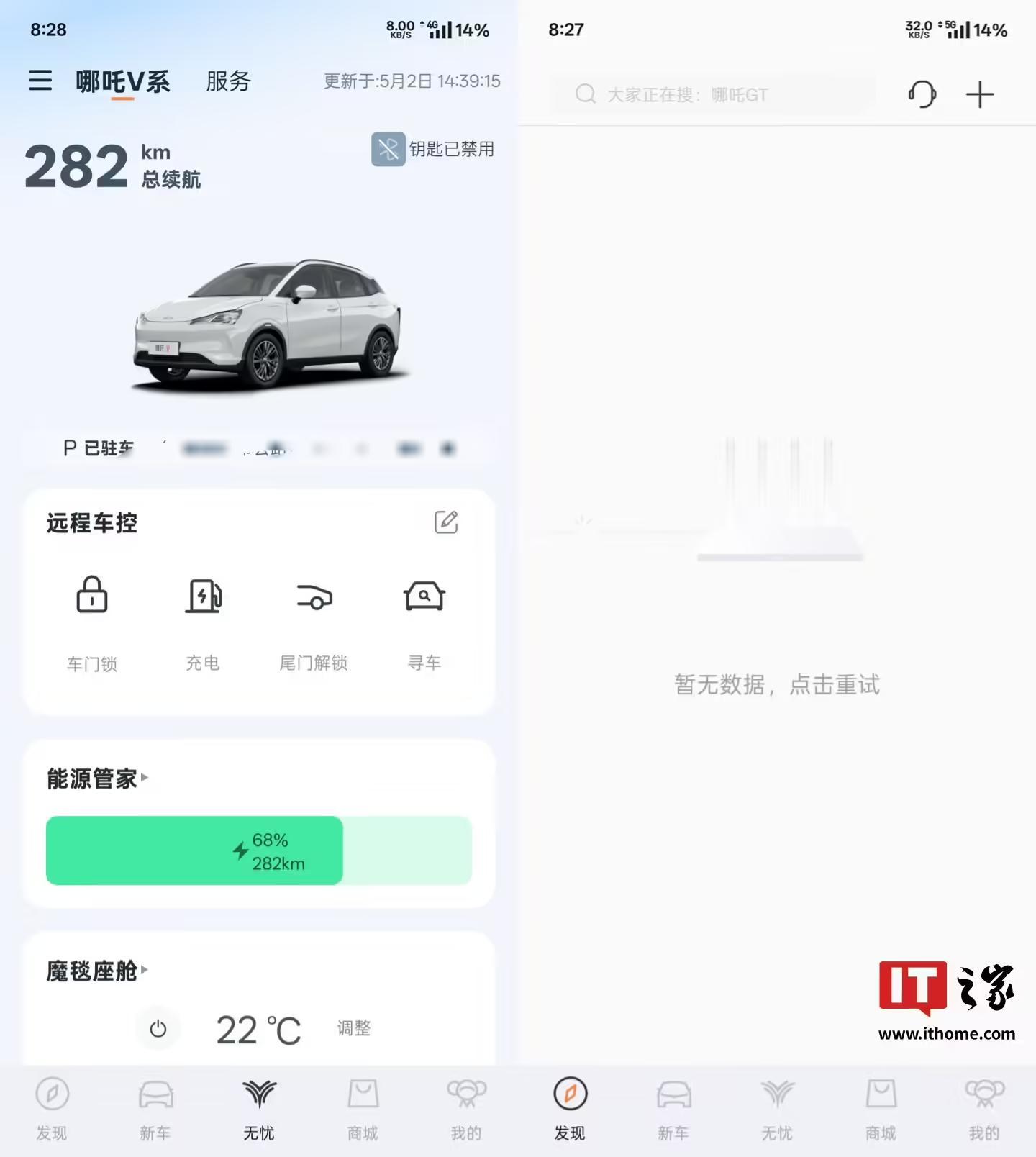Switch to the 服务 top tab
1036x1157 pixels.
tap(228, 81)
